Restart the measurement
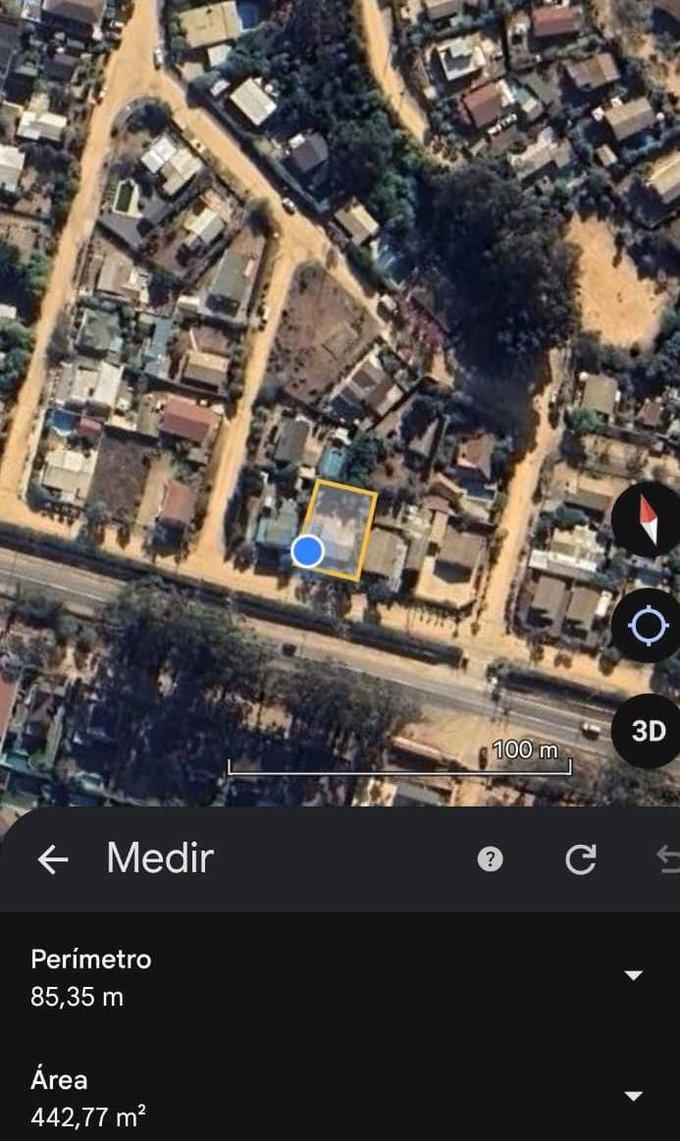The width and height of the screenshot is (680, 1141). pos(581,859)
